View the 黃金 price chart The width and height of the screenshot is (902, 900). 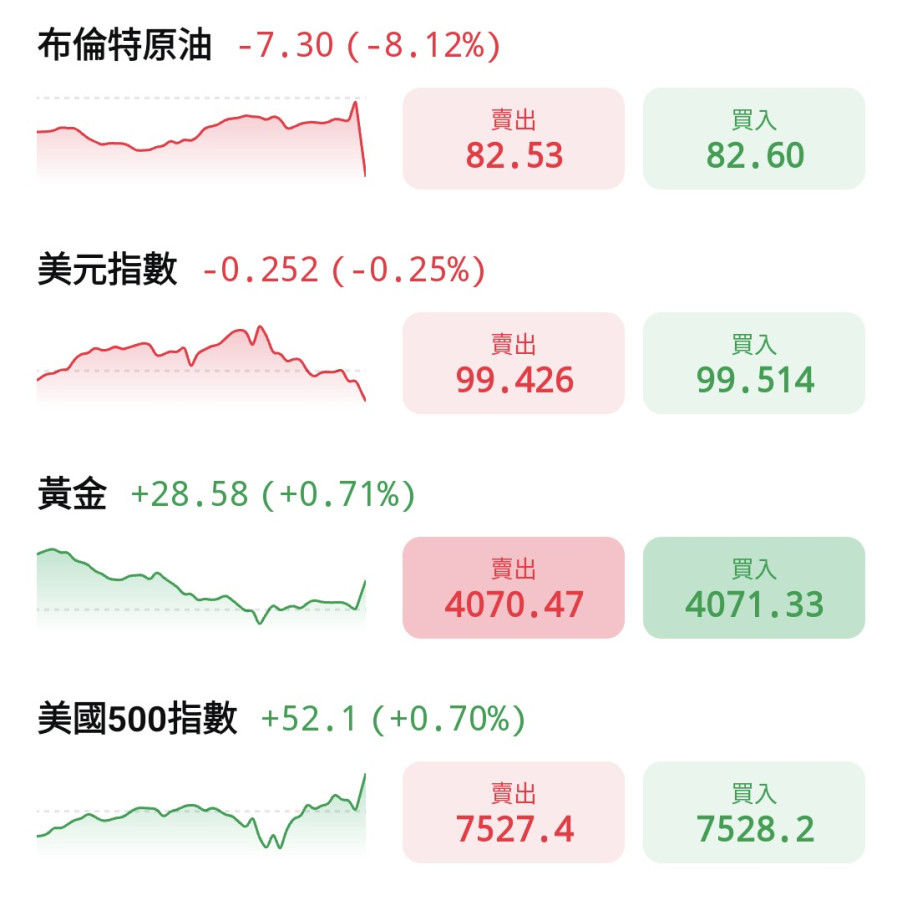pos(201,588)
